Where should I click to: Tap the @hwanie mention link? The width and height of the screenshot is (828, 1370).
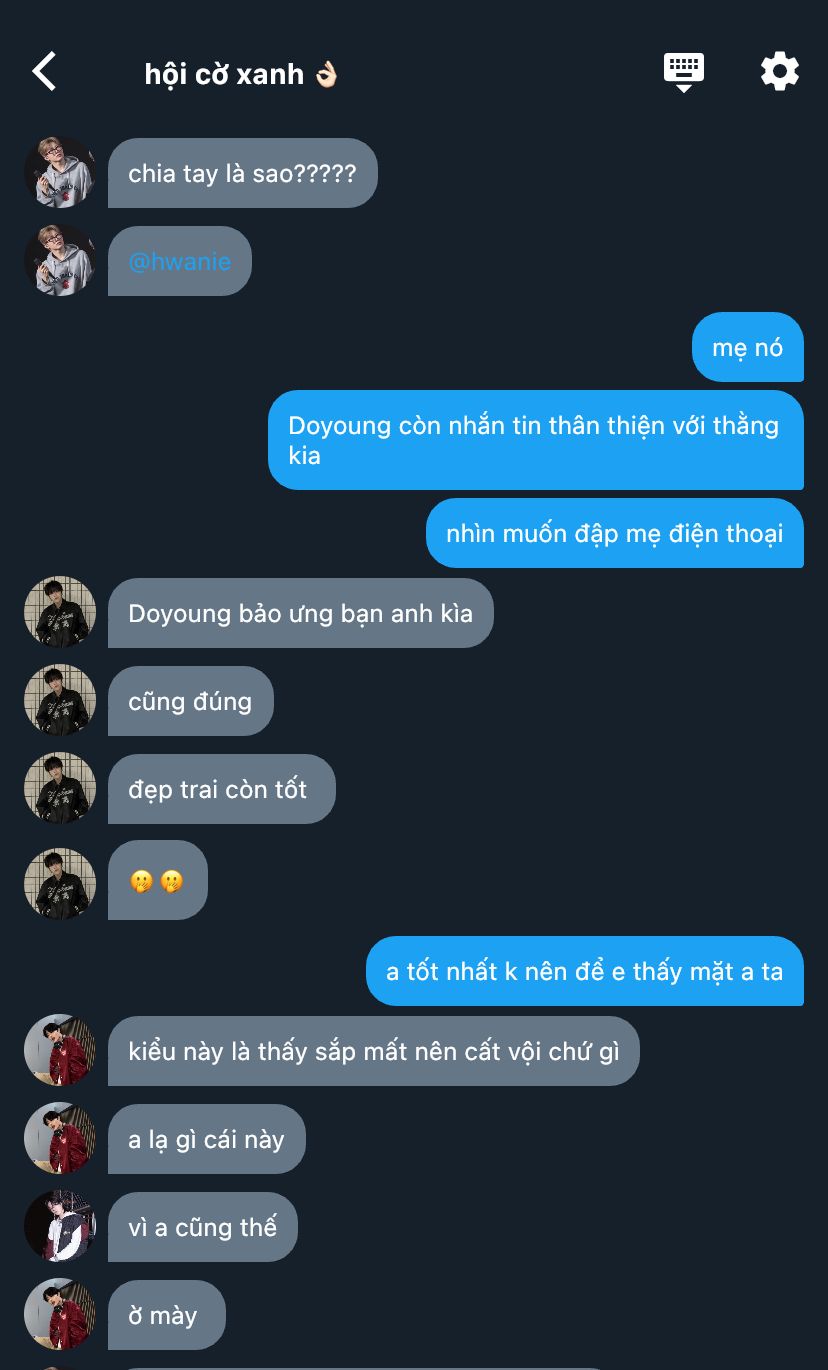coord(180,262)
